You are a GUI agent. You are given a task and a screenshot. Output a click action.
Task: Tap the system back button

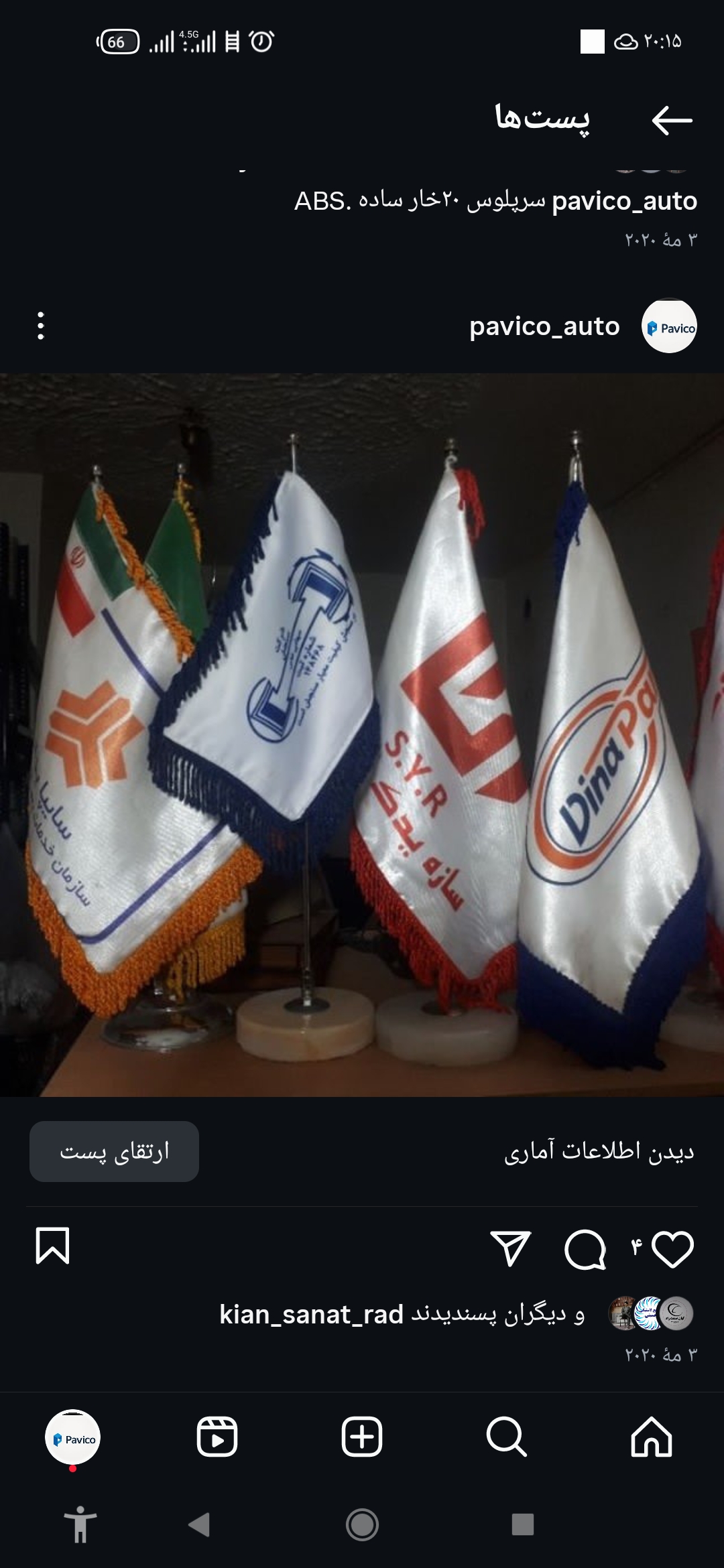click(199, 1524)
